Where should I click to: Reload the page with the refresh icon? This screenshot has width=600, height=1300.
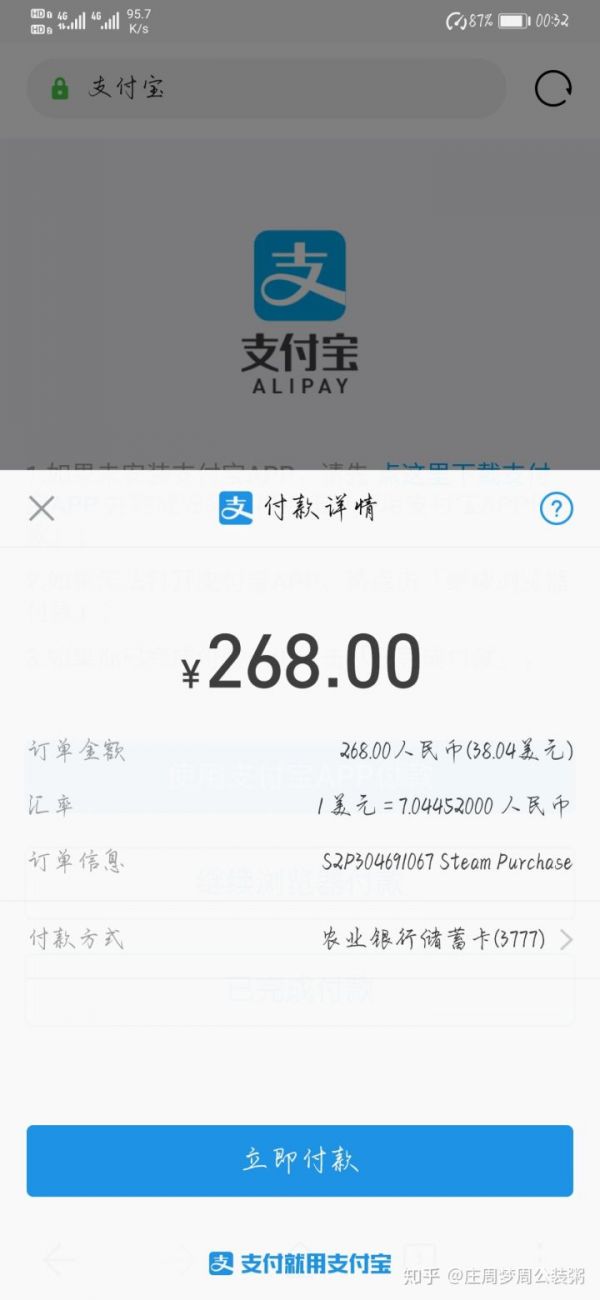(x=553, y=89)
